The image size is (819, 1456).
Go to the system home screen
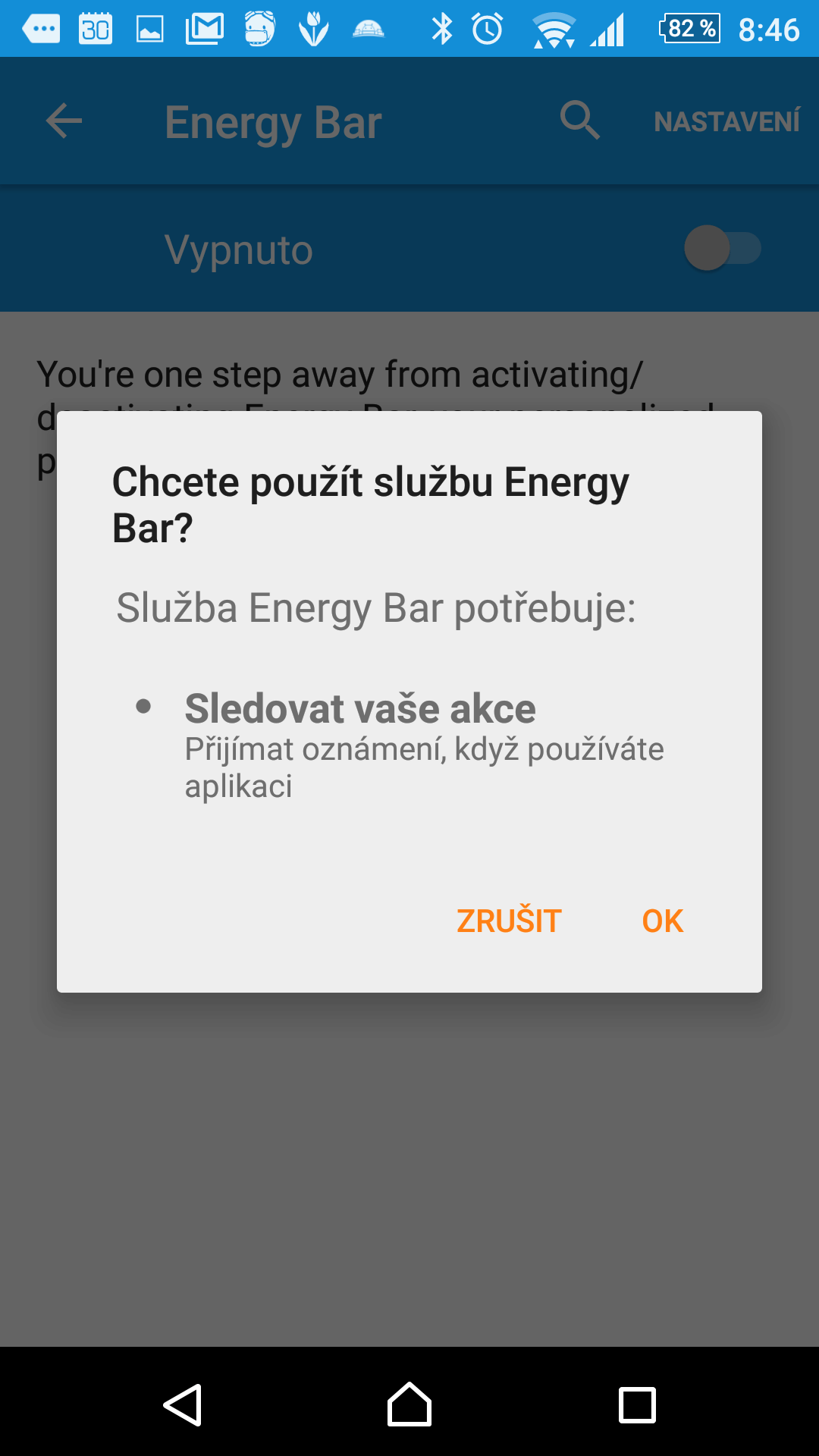(409, 1404)
